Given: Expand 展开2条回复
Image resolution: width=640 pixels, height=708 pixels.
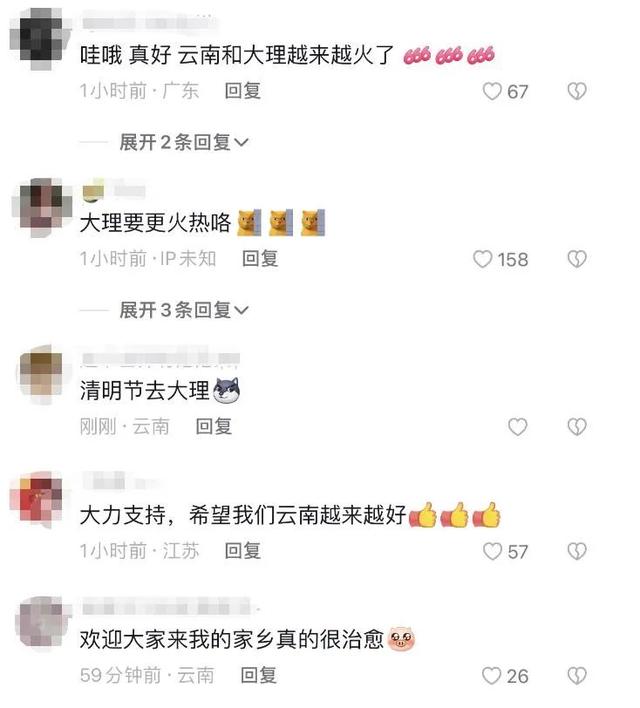Looking at the screenshot, I should click(x=184, y=143).
